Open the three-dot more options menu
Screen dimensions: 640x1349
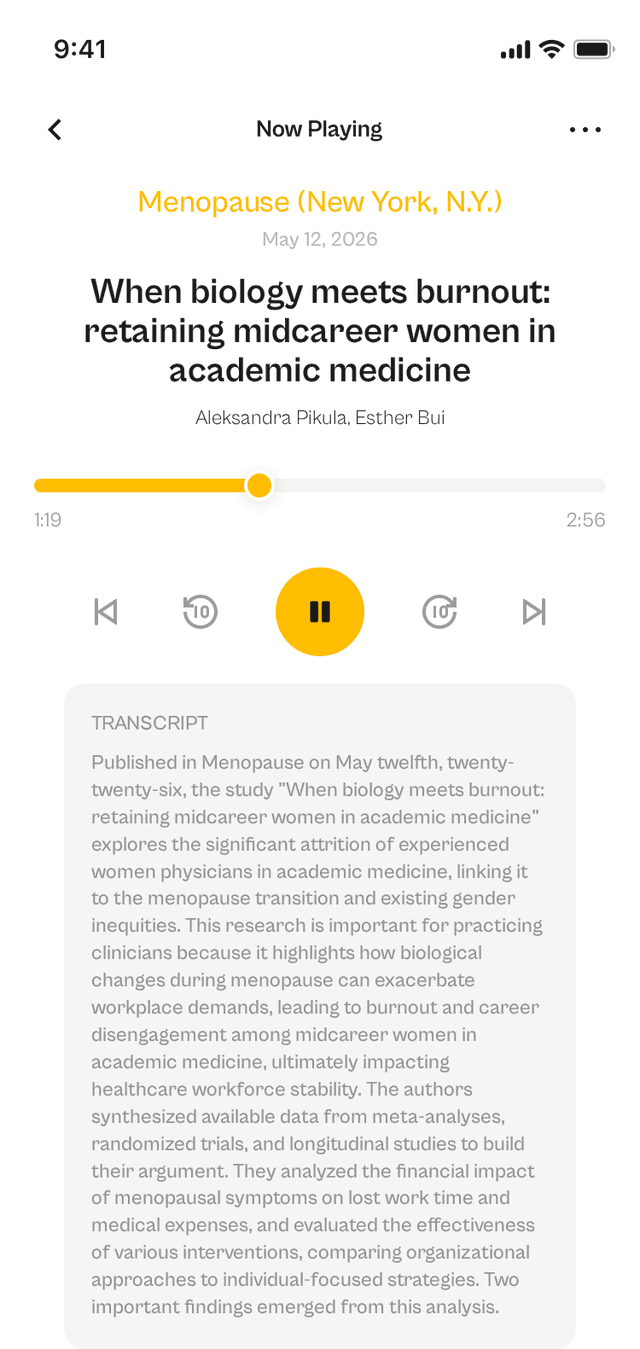[585, 129]
